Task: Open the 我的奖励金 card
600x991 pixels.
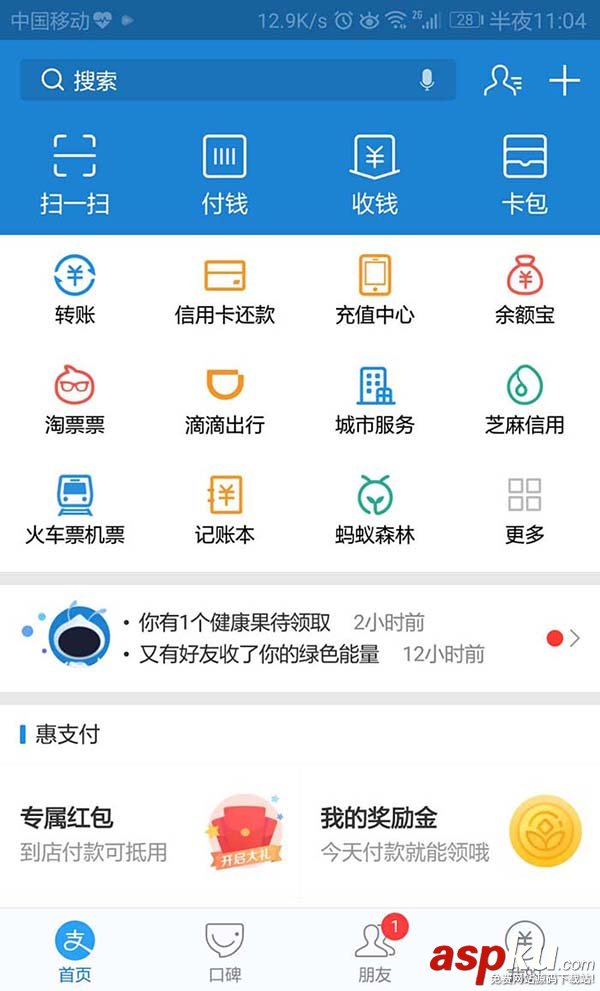Action: tap(450, 835)
